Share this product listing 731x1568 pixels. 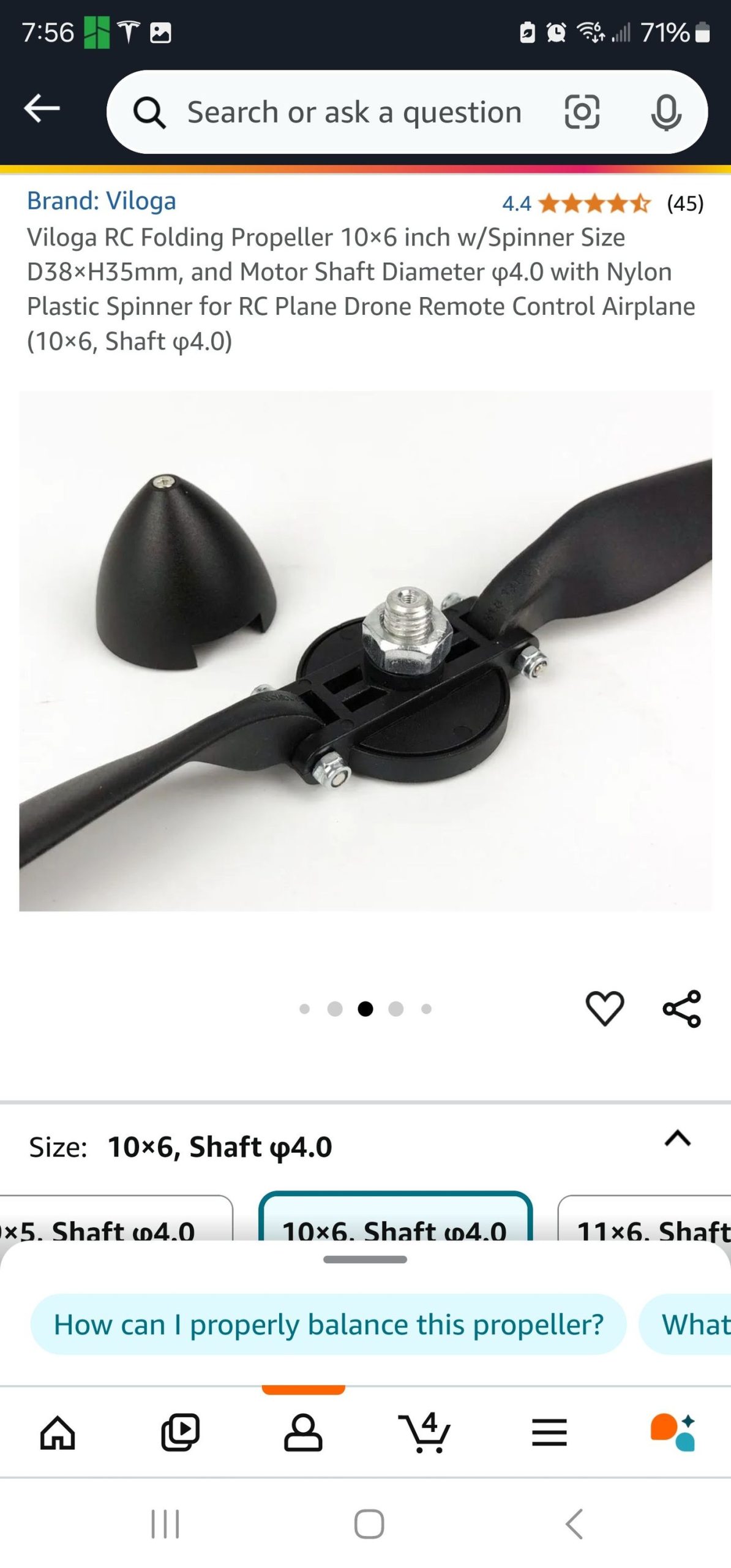click(681, 1008)
